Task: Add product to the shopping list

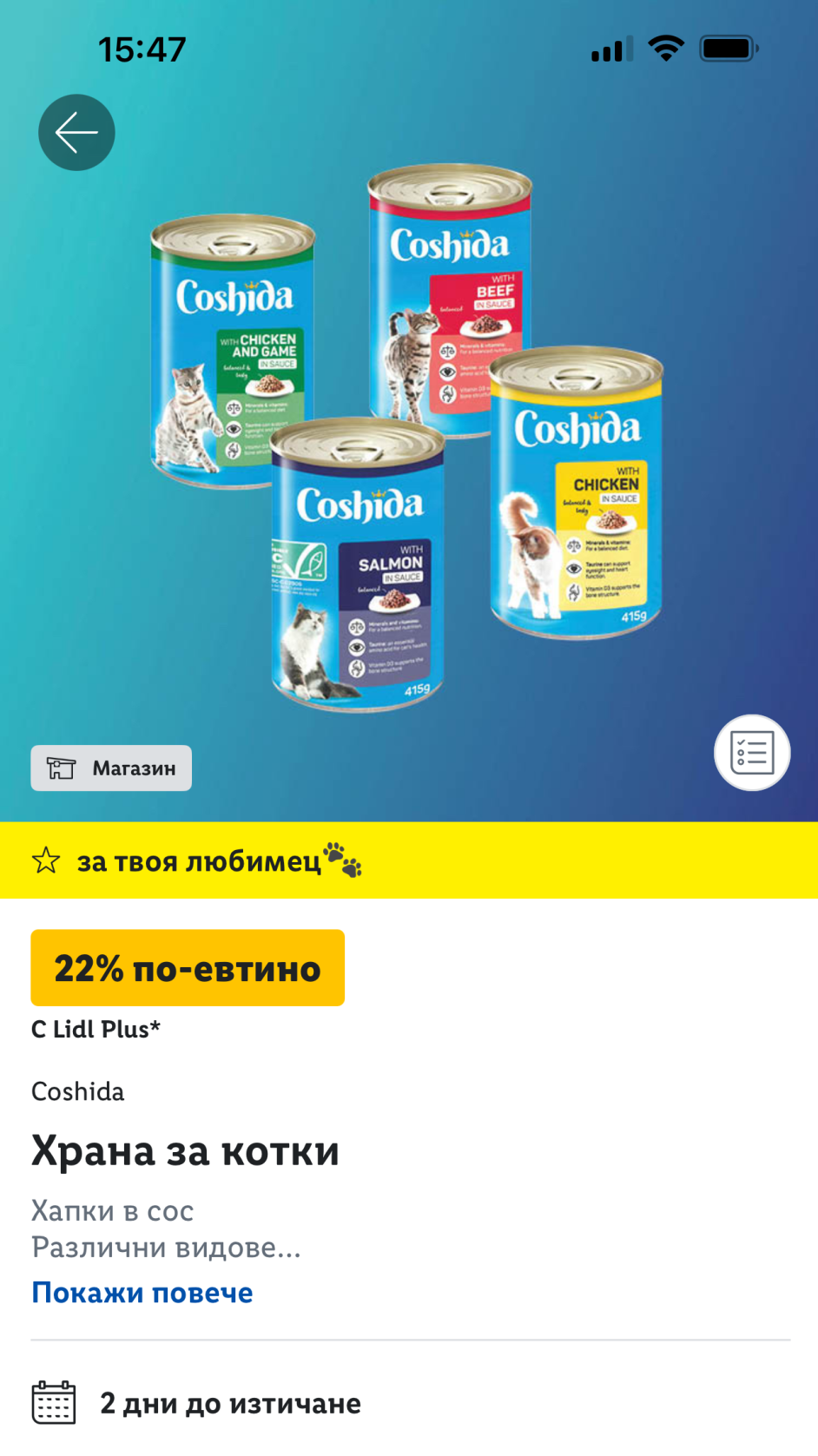Action: [752, 753]
